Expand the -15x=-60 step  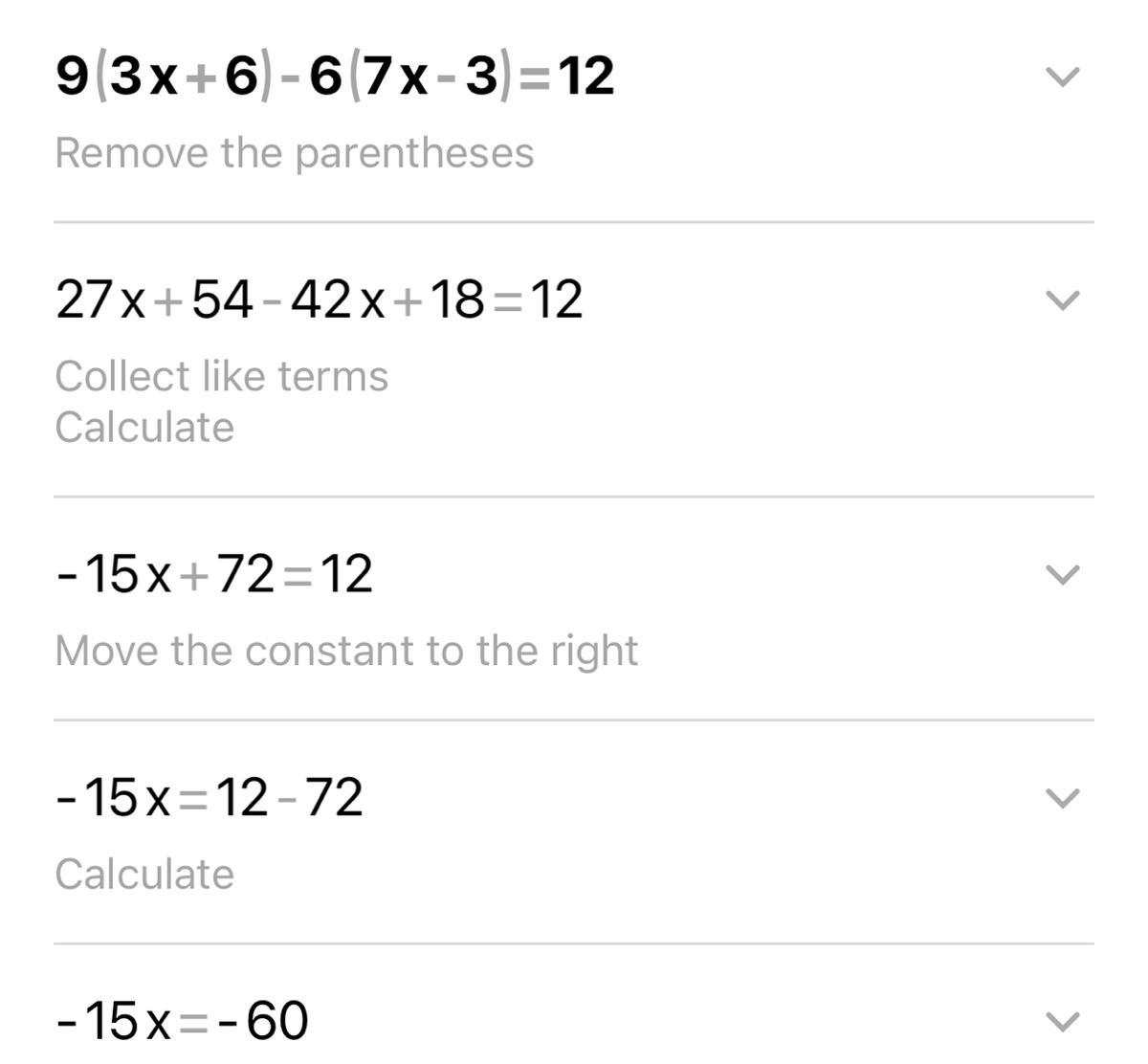tap(1063, 1021)
